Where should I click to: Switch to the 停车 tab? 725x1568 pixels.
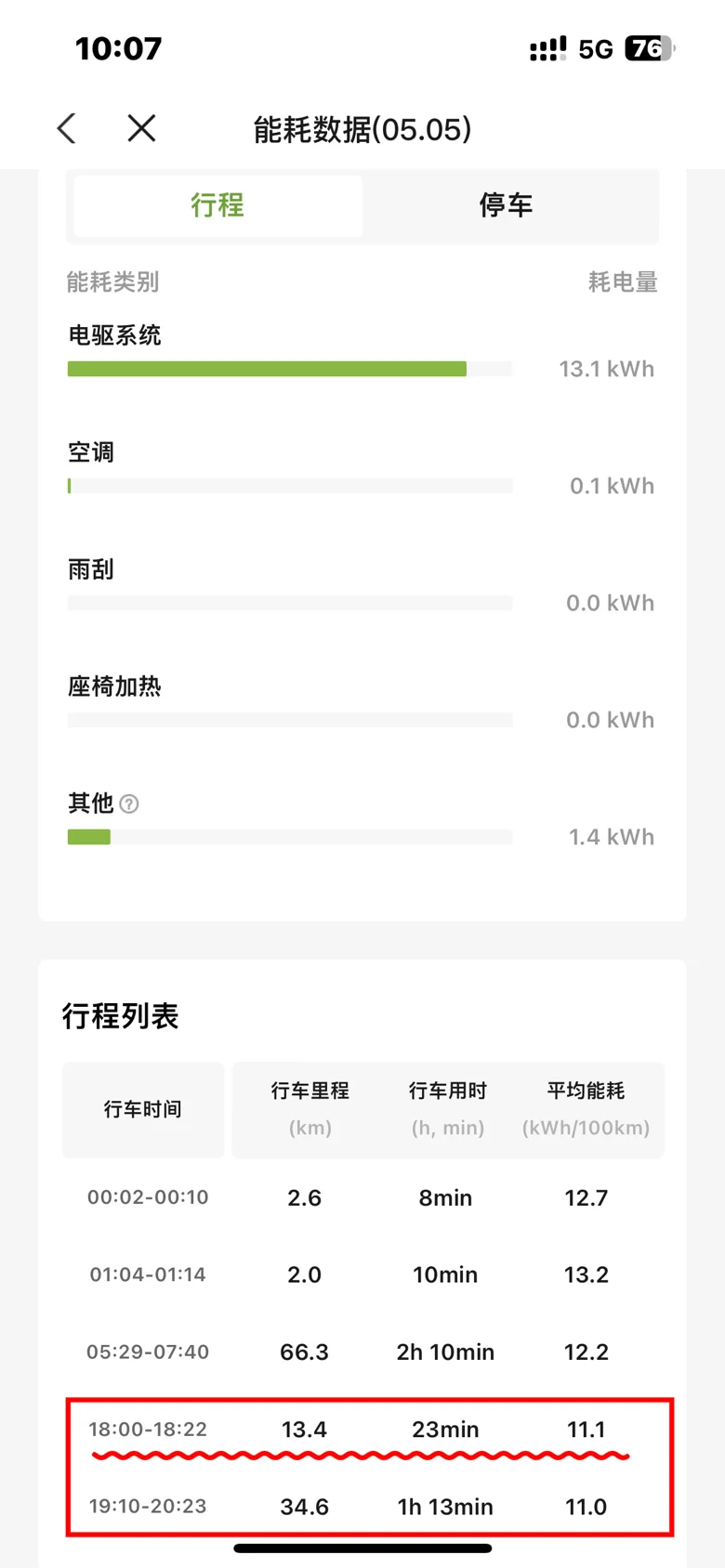(x=507, y=205)
